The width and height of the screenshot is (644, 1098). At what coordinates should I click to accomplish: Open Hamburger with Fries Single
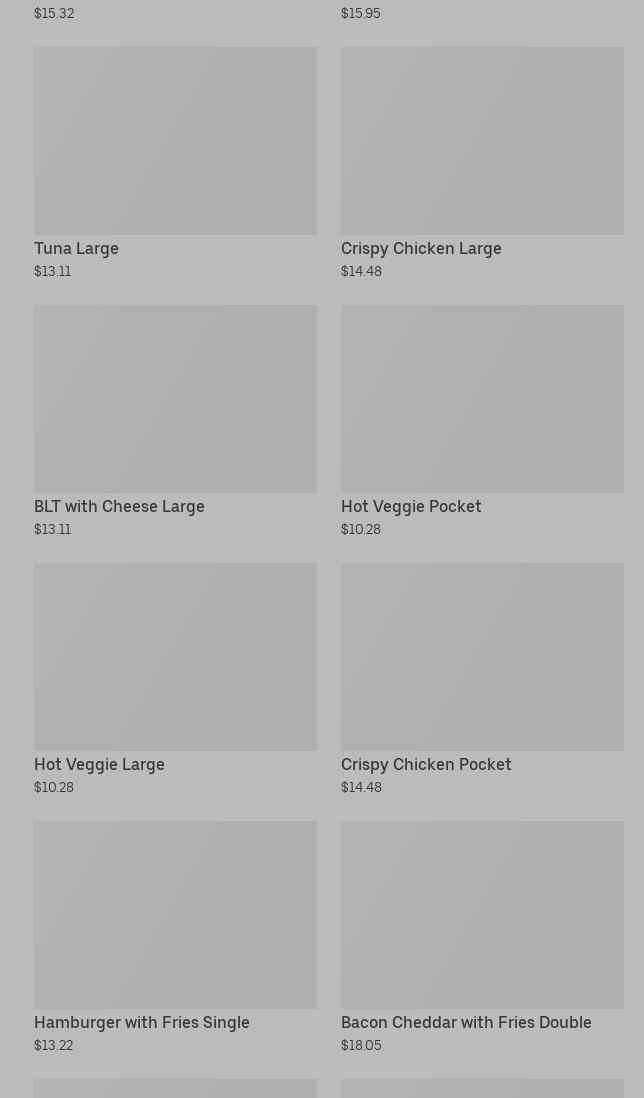[175, 916]
